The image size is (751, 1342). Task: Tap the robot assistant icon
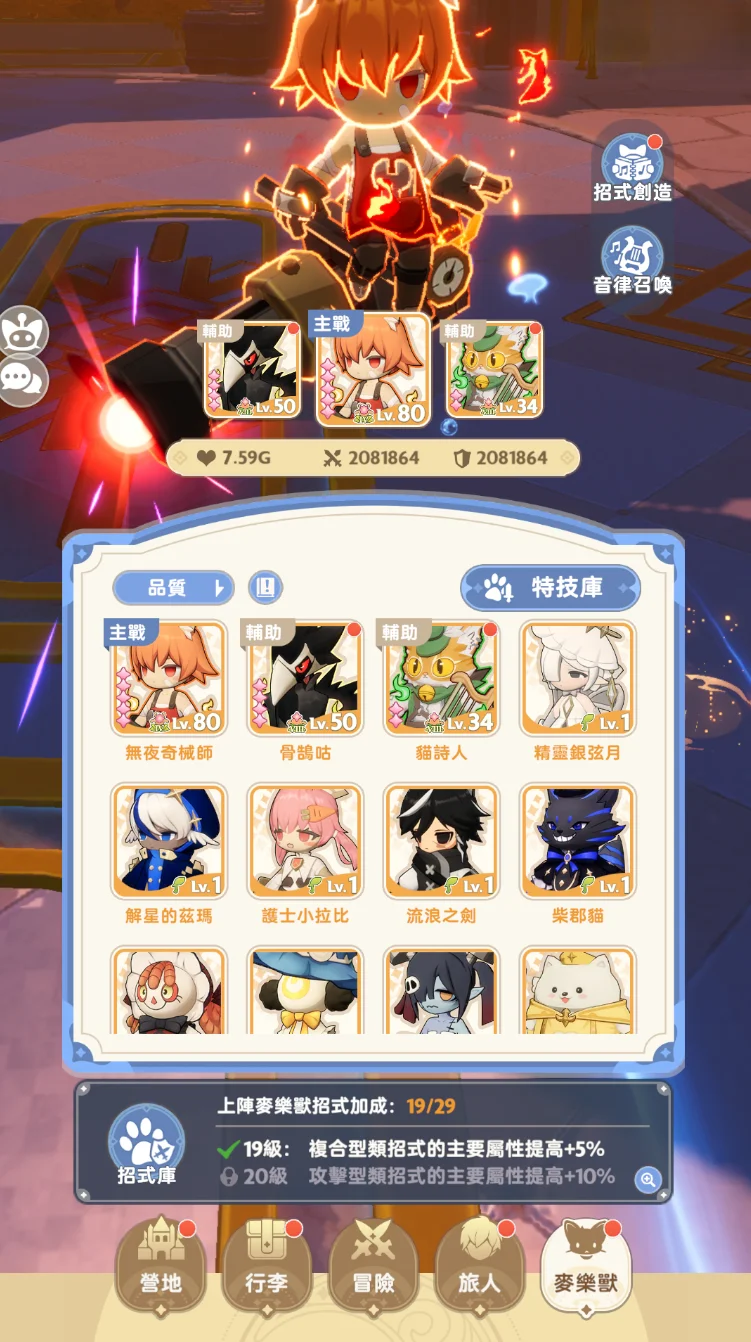(21, 331)
